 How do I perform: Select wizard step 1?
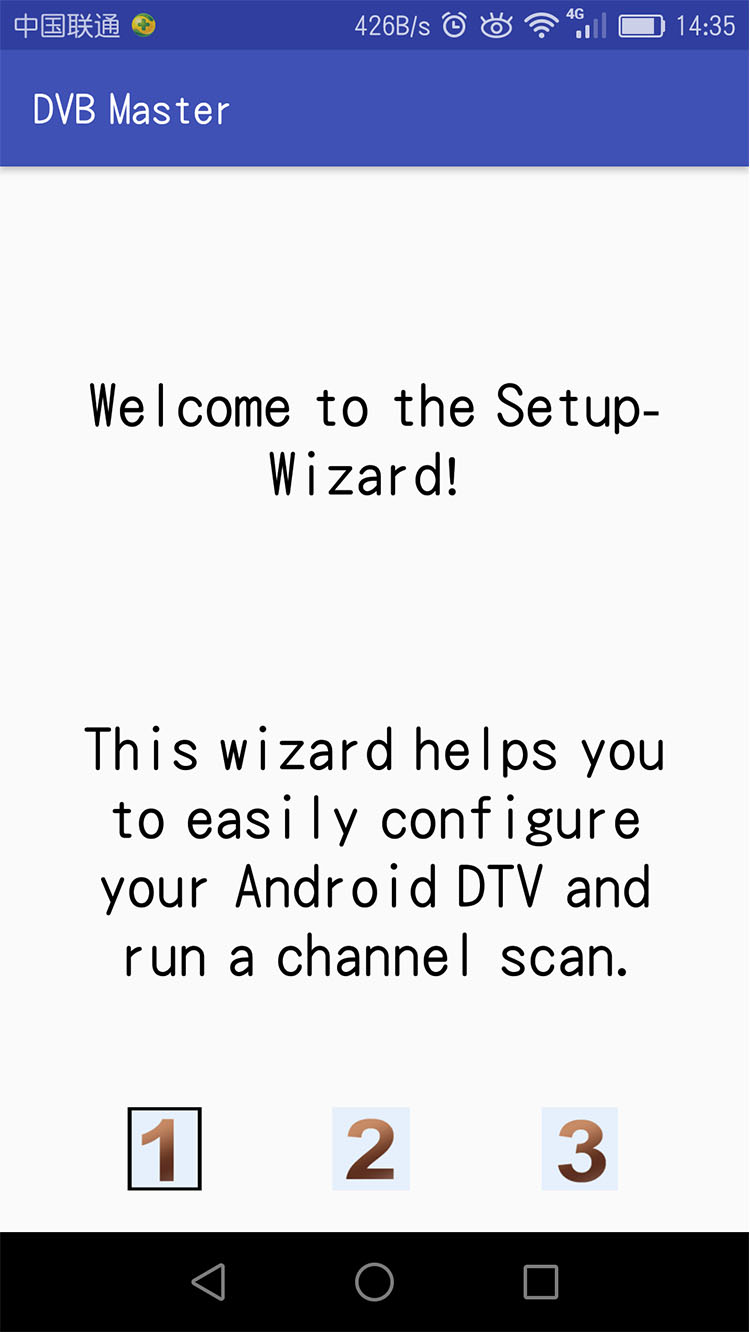pyautogui.click(x=165, y=1149)
